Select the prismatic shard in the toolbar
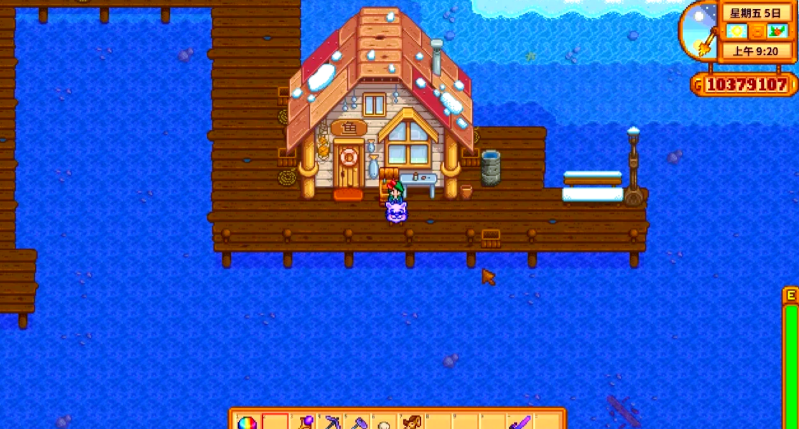The image size is (799, 429). [x=246, y=421]
